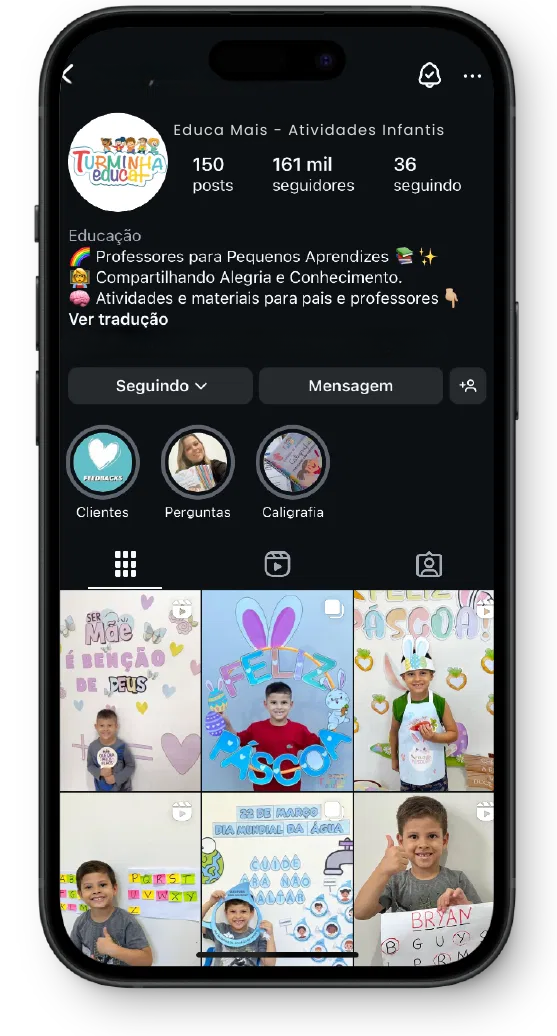
Task: Open the blue Feliz Páscoa carousel post
Action: pyautogui.click(x=278, y=690)
